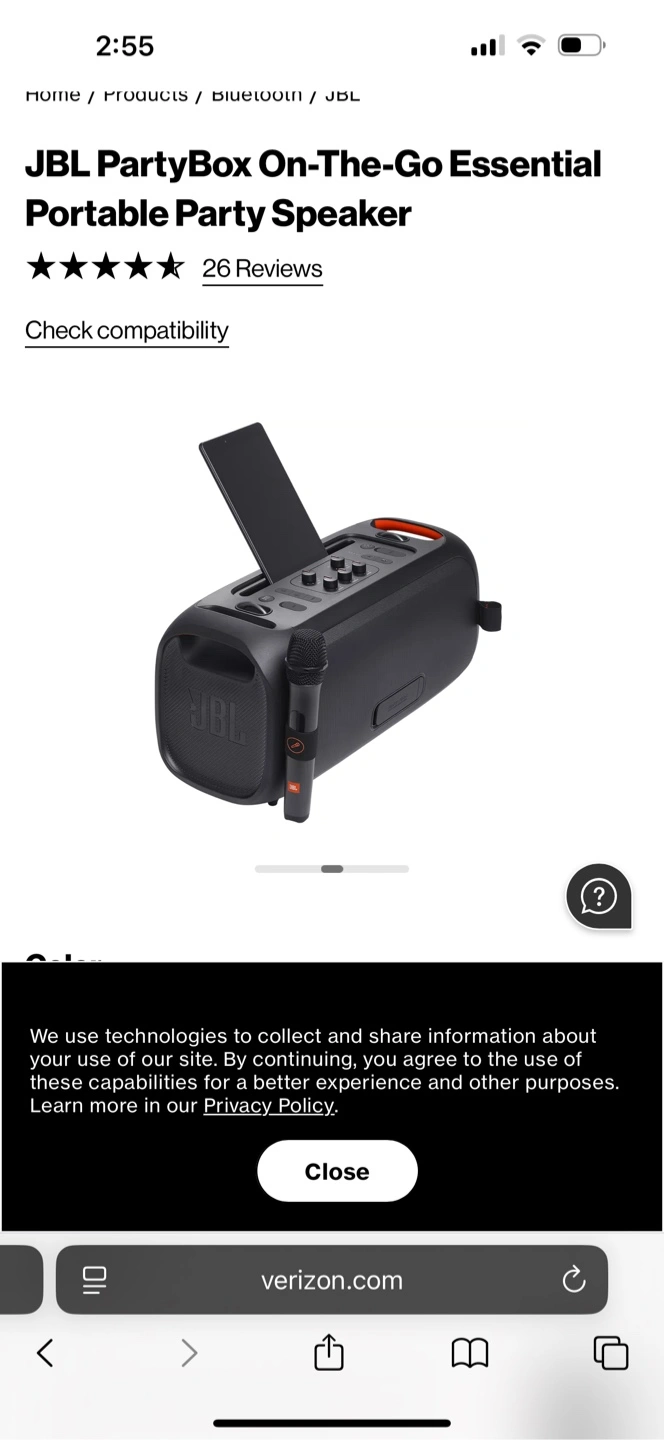Show all open Safari tabs
This screenshot has width=664, height=1440.
coord(611,1353)
